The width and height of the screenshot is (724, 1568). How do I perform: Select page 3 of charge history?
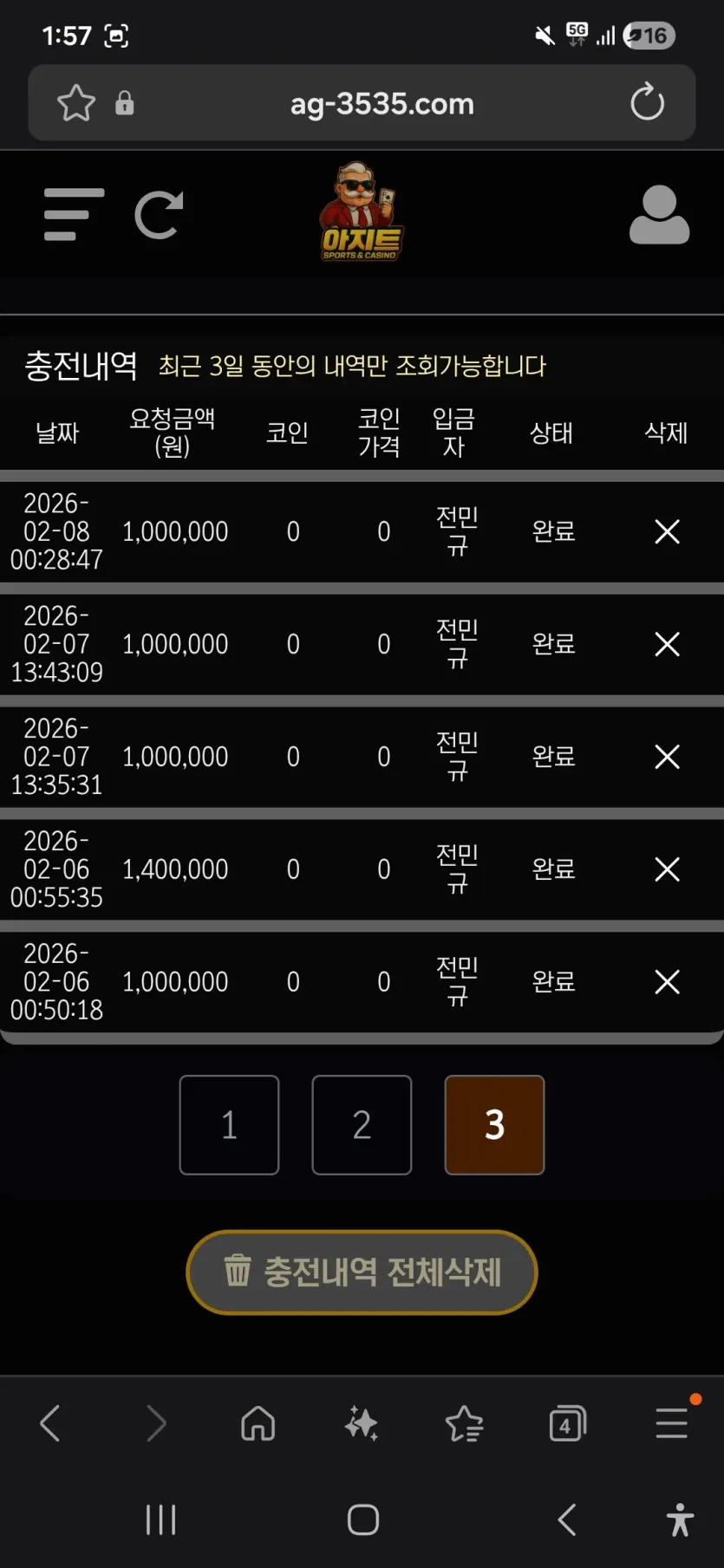494,1125
